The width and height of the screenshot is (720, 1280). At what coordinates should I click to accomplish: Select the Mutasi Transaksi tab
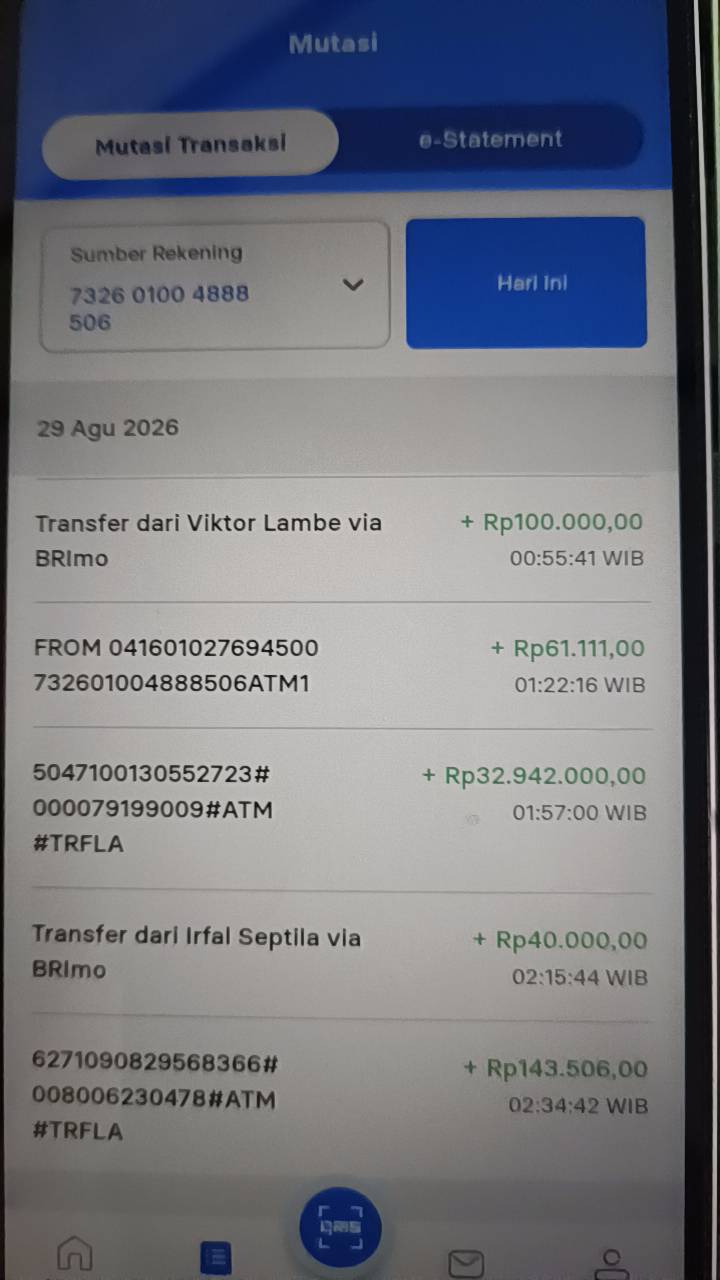pos(190,145)
